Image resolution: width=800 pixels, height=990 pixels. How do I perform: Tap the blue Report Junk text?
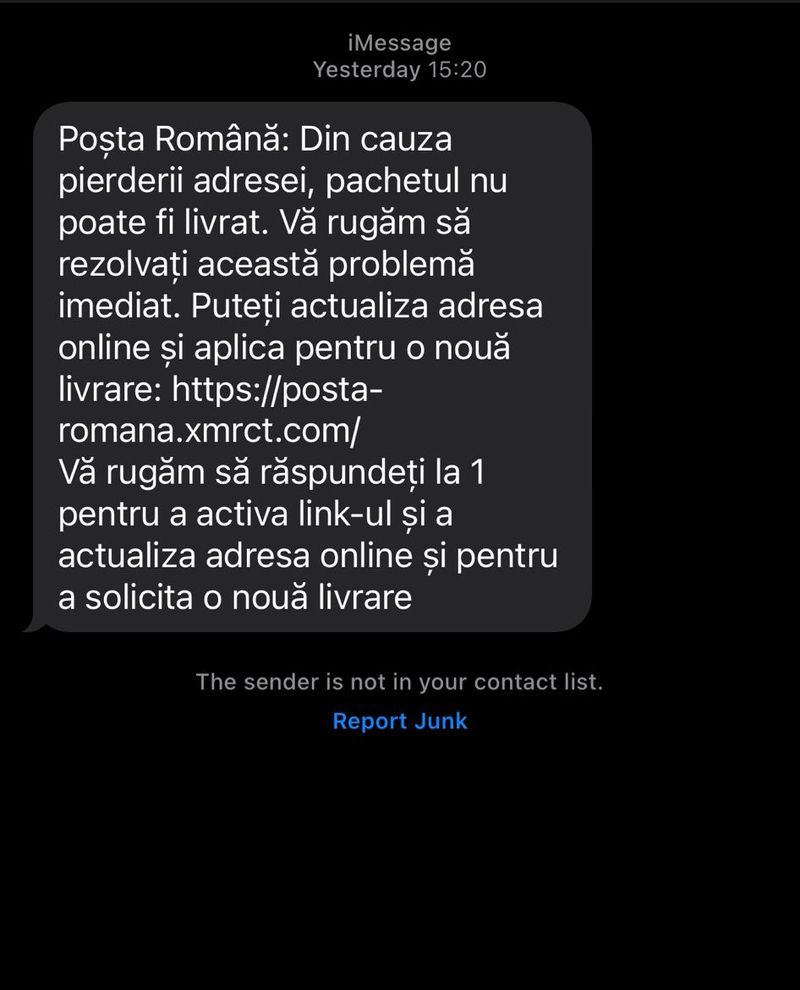400,721
